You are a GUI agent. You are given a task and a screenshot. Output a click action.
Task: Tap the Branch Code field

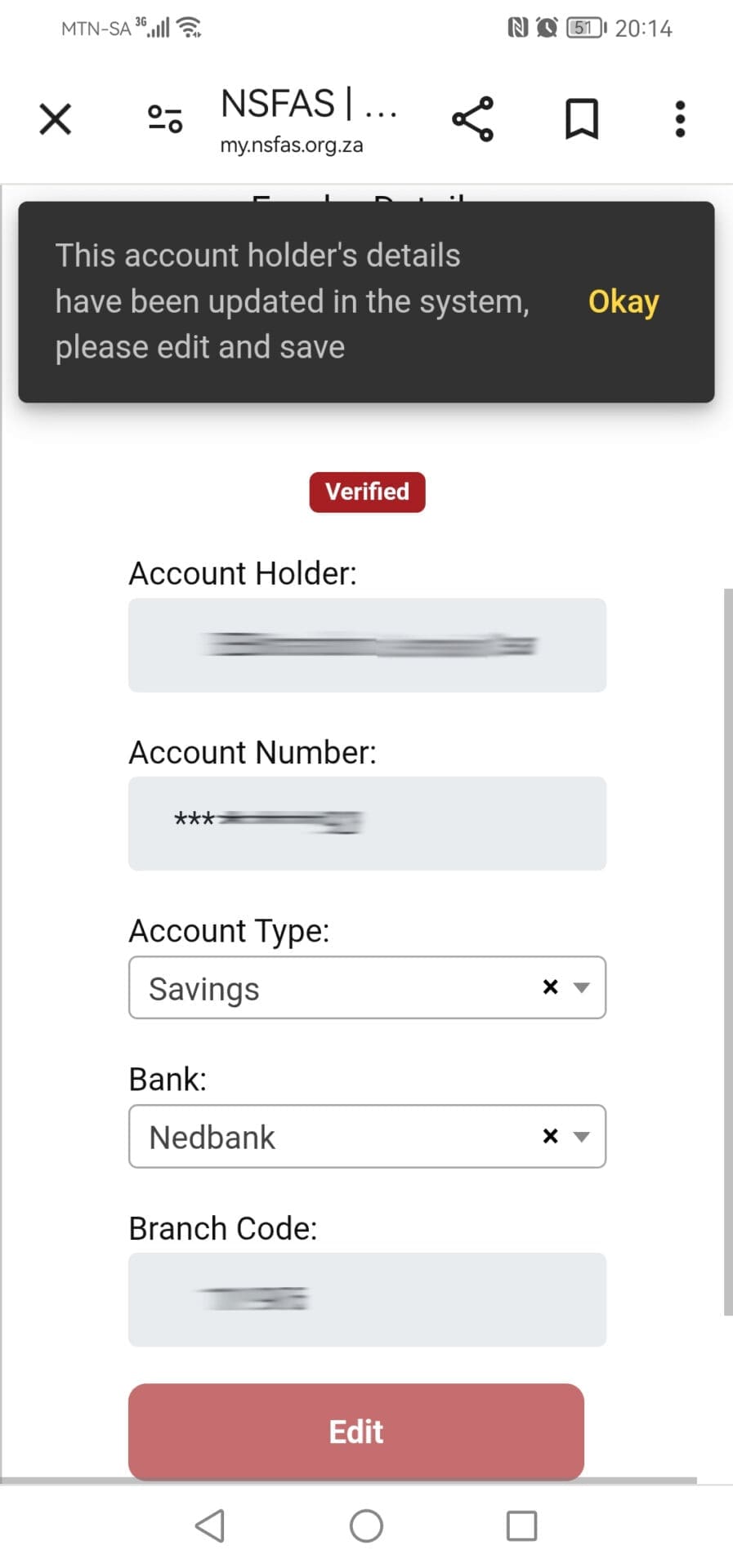(368, 1299)
